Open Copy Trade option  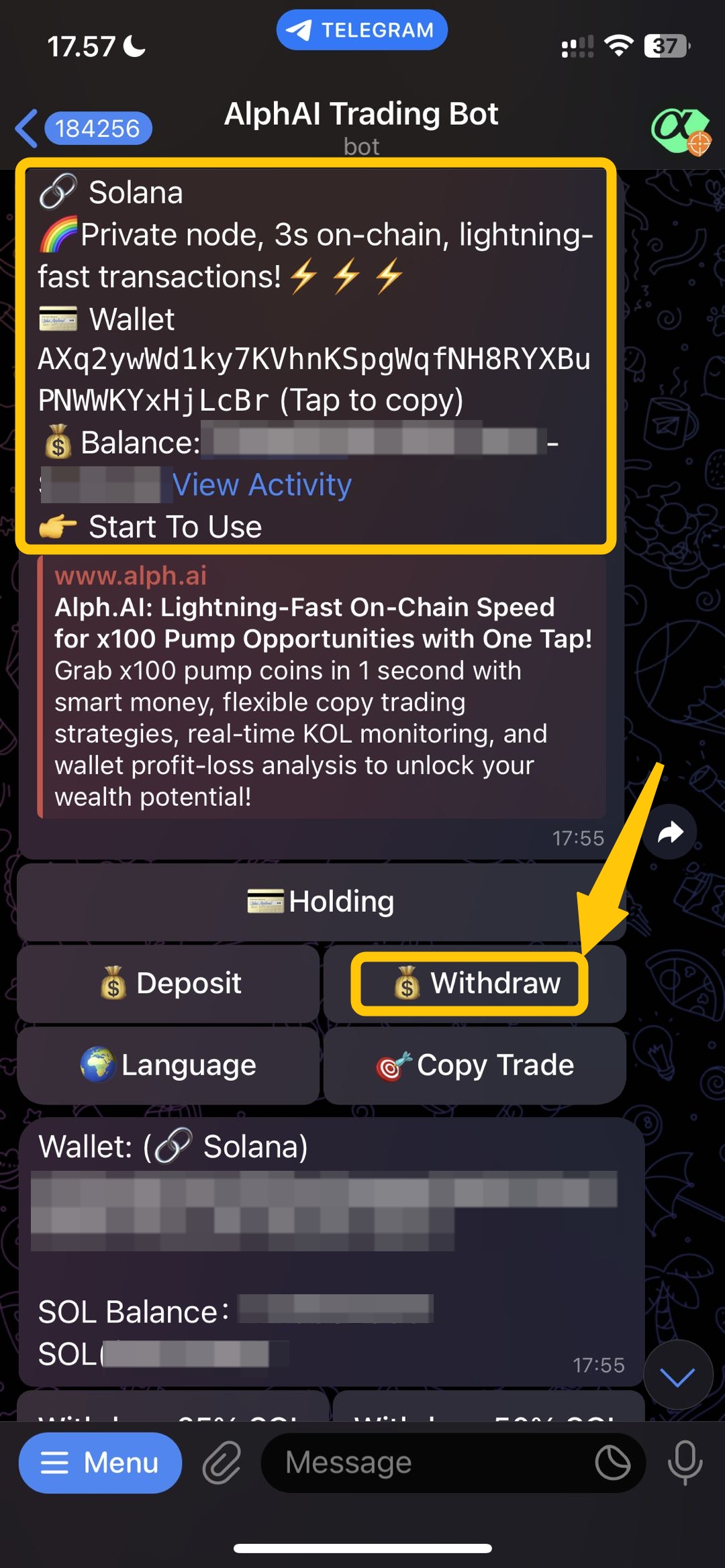point(474,1065)
